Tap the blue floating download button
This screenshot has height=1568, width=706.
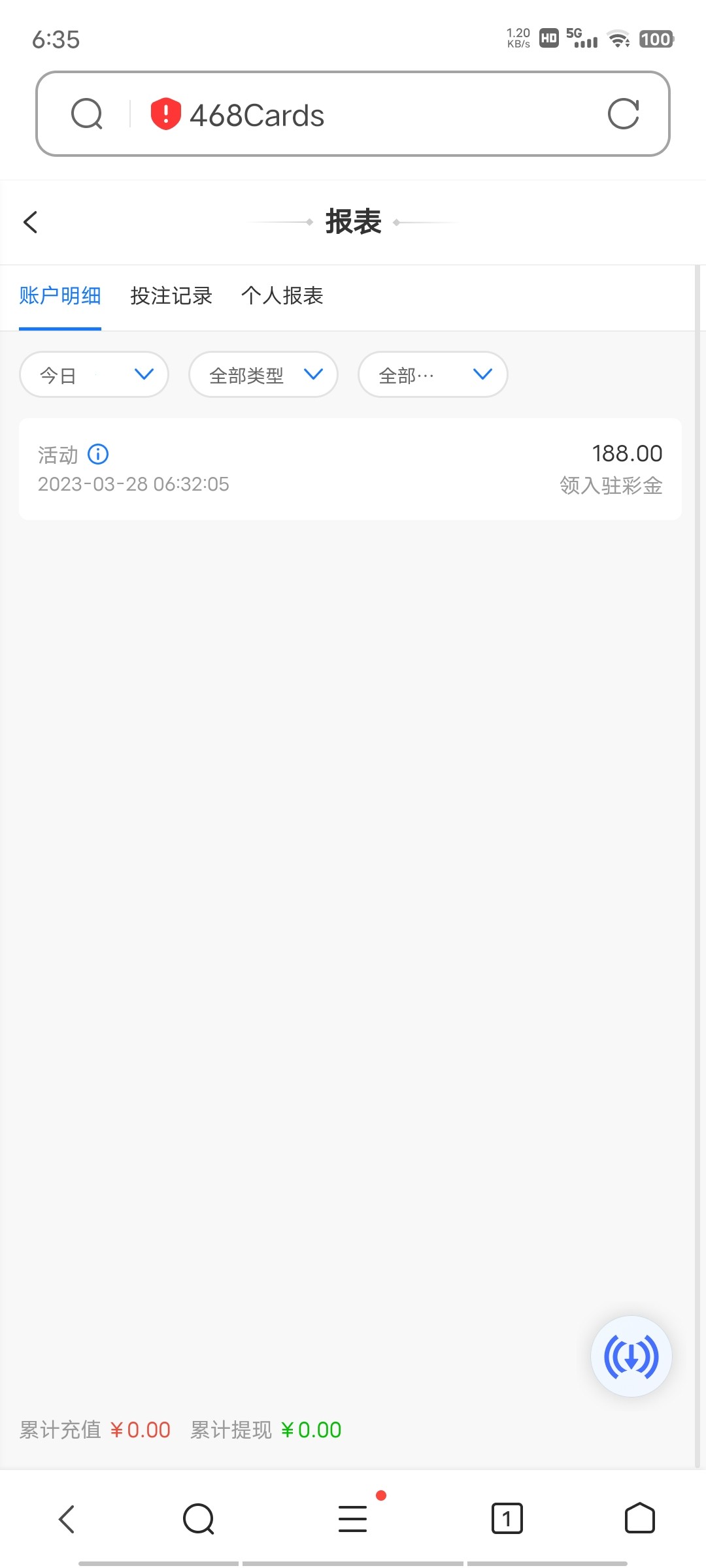[x=631, y=1356]
